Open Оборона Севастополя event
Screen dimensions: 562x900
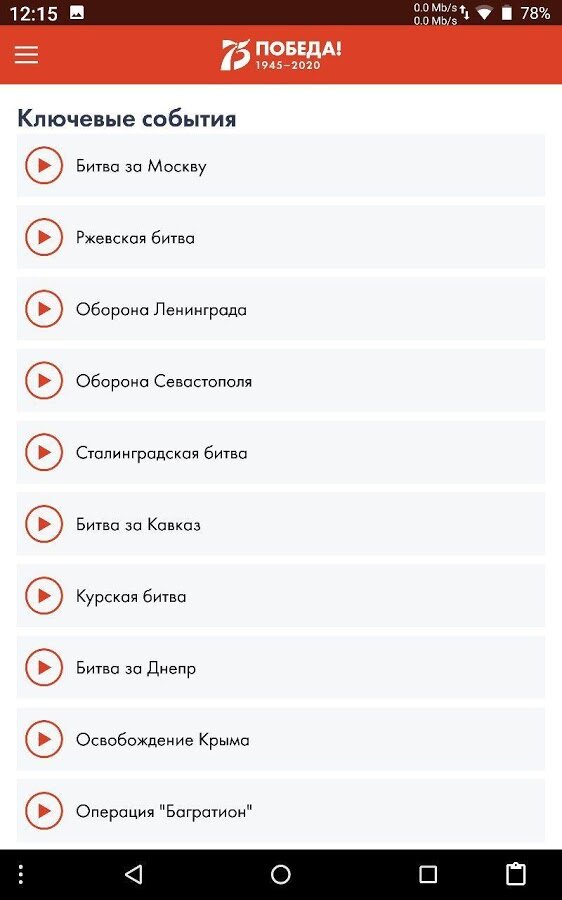(281, 381)
